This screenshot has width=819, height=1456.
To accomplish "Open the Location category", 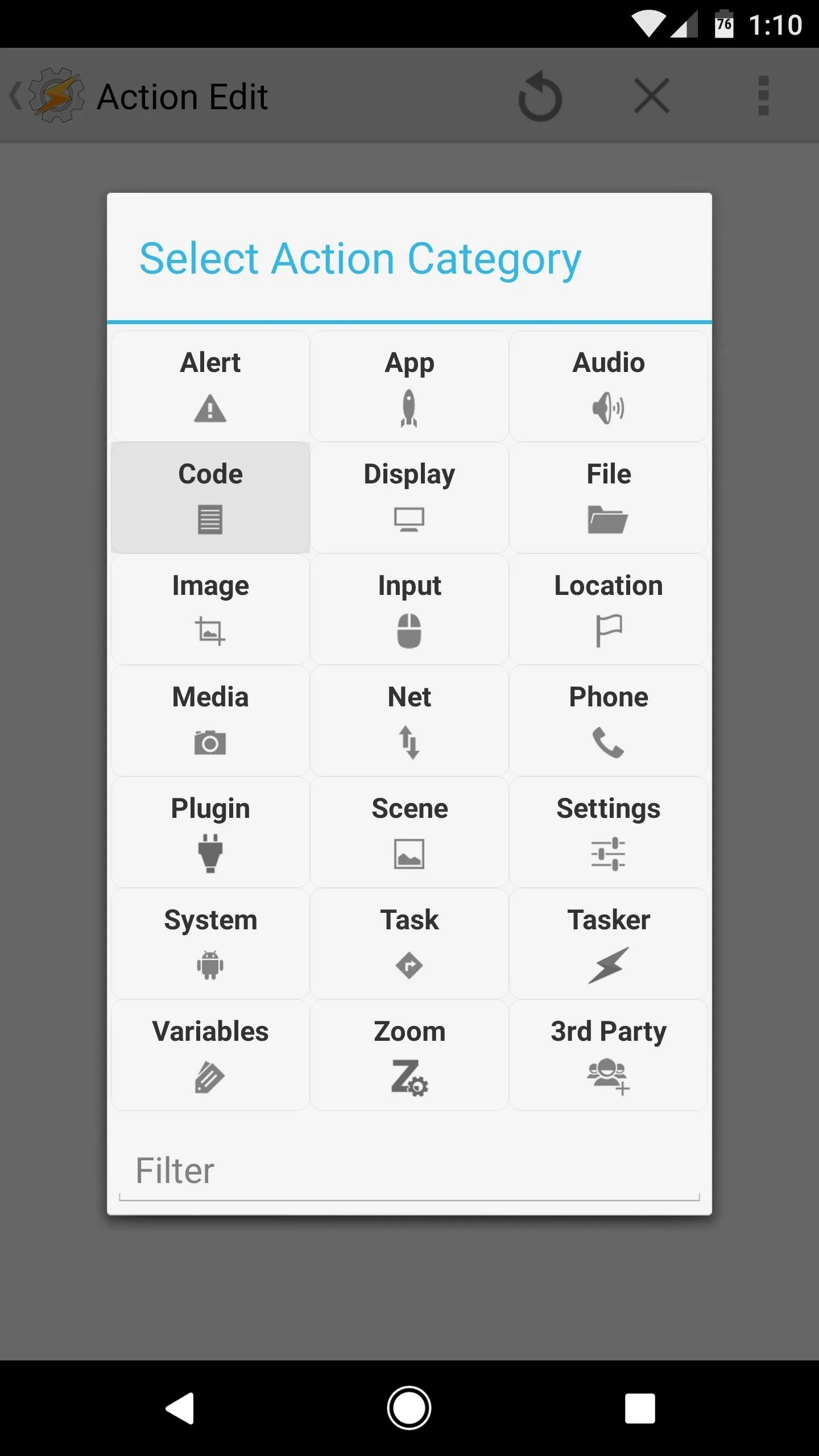I will (x=609, y=609).
